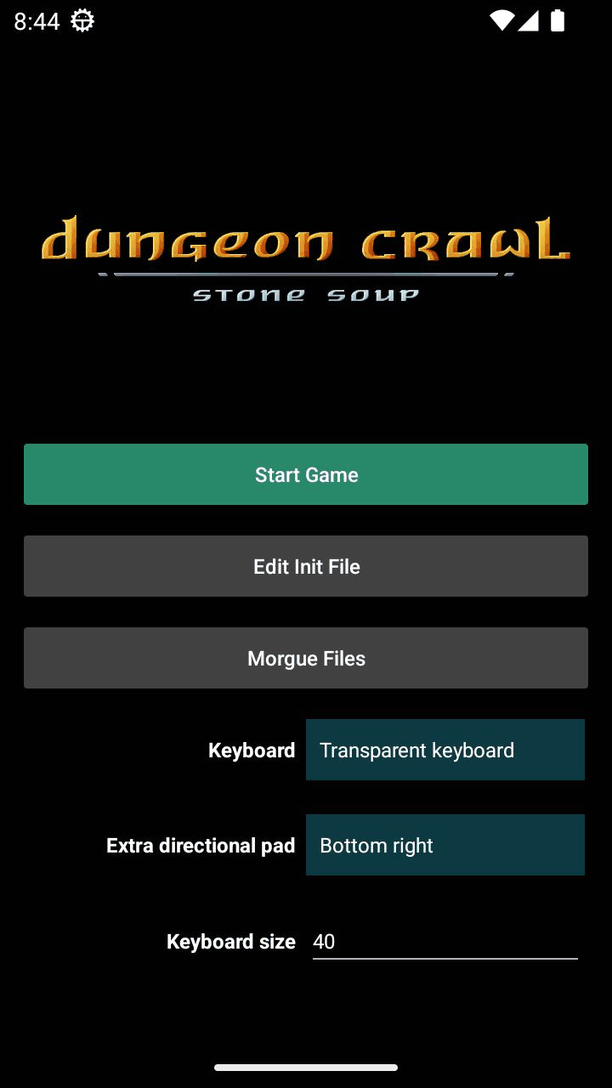Change the Extra directional pad position

pos(445,845)
